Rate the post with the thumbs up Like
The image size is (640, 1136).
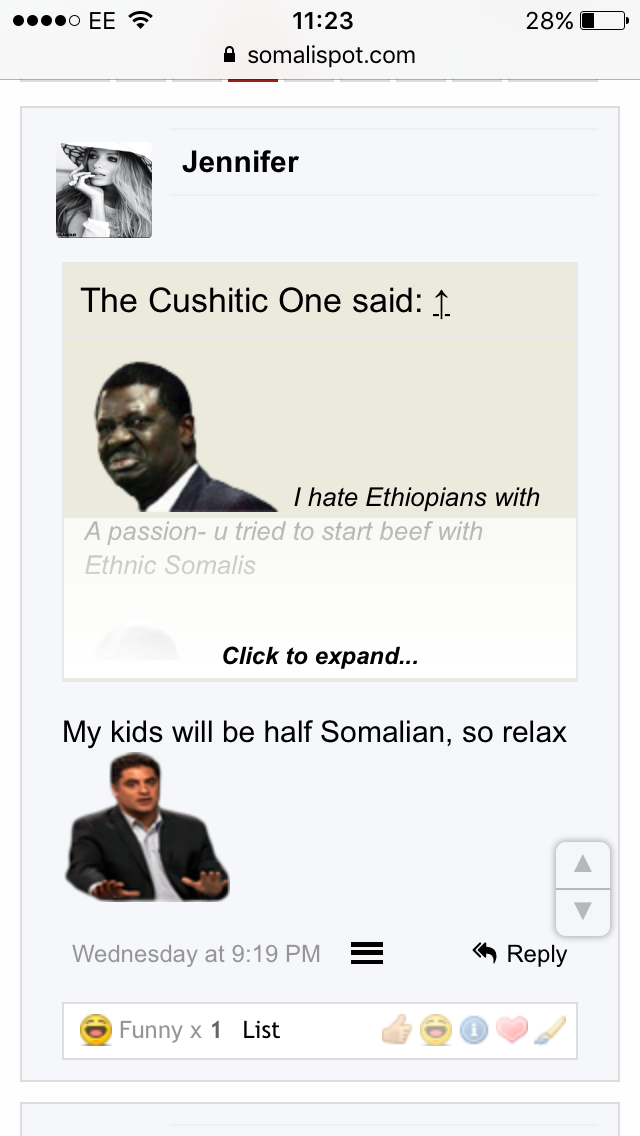(397, 1030)
